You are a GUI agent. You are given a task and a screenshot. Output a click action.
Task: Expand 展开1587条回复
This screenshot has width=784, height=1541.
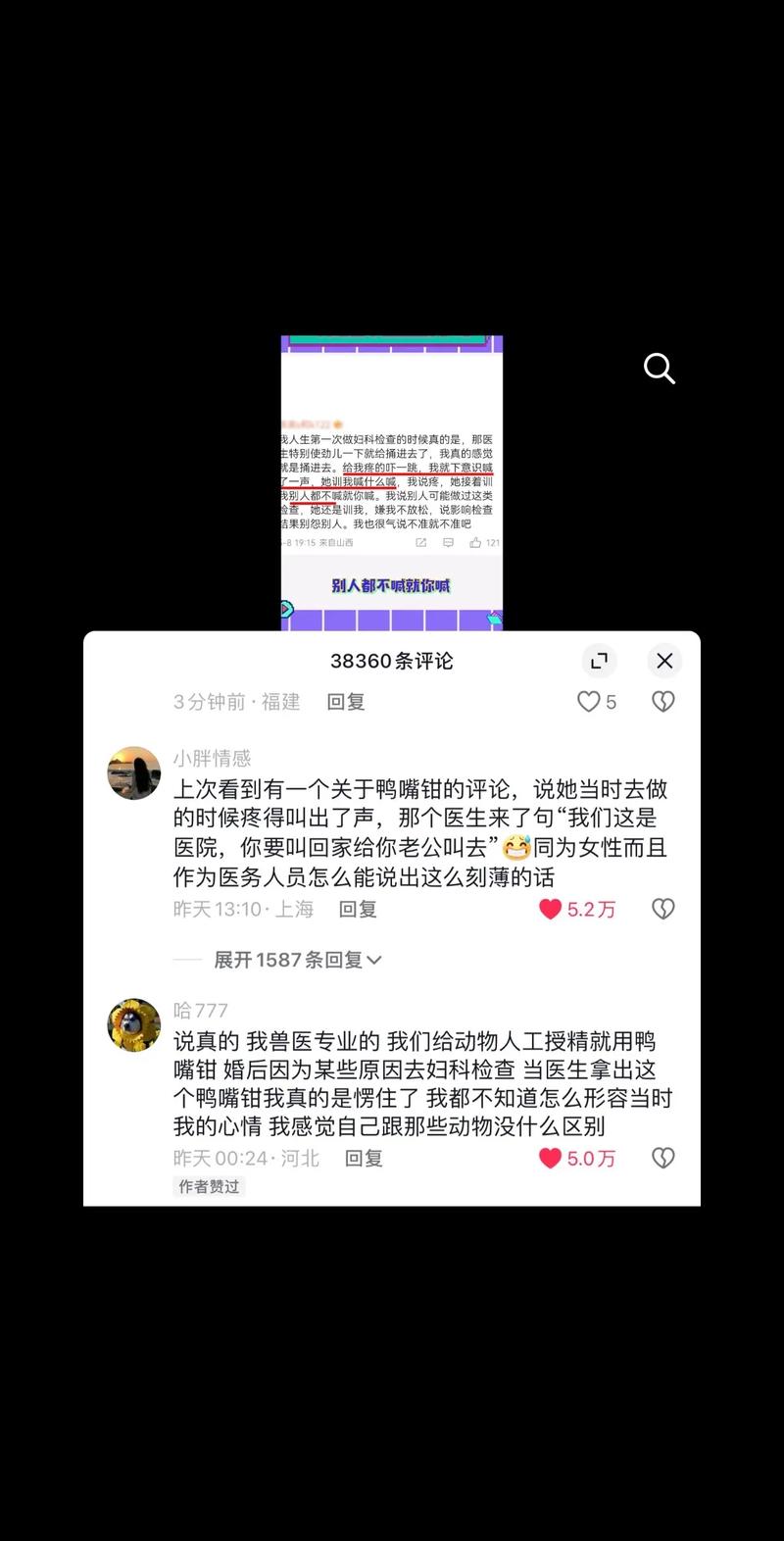click(297, 960)
